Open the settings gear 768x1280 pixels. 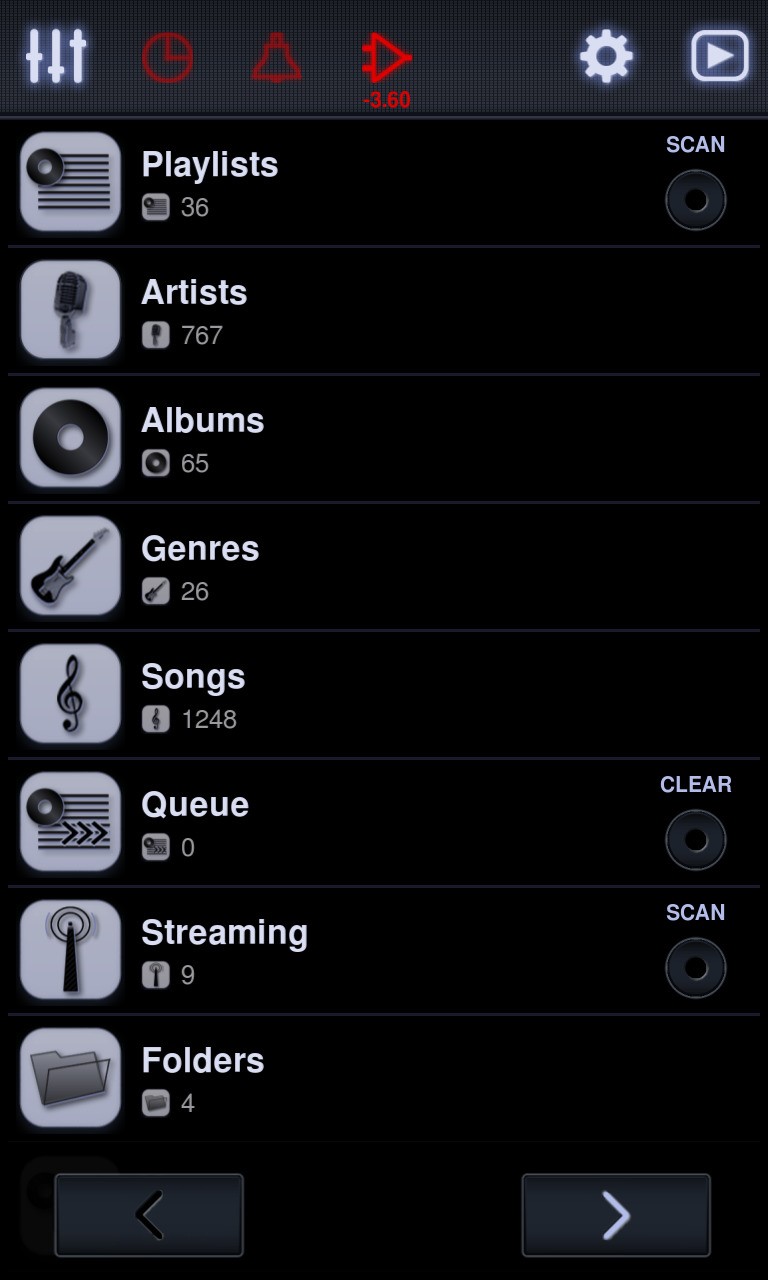point(606,57)
